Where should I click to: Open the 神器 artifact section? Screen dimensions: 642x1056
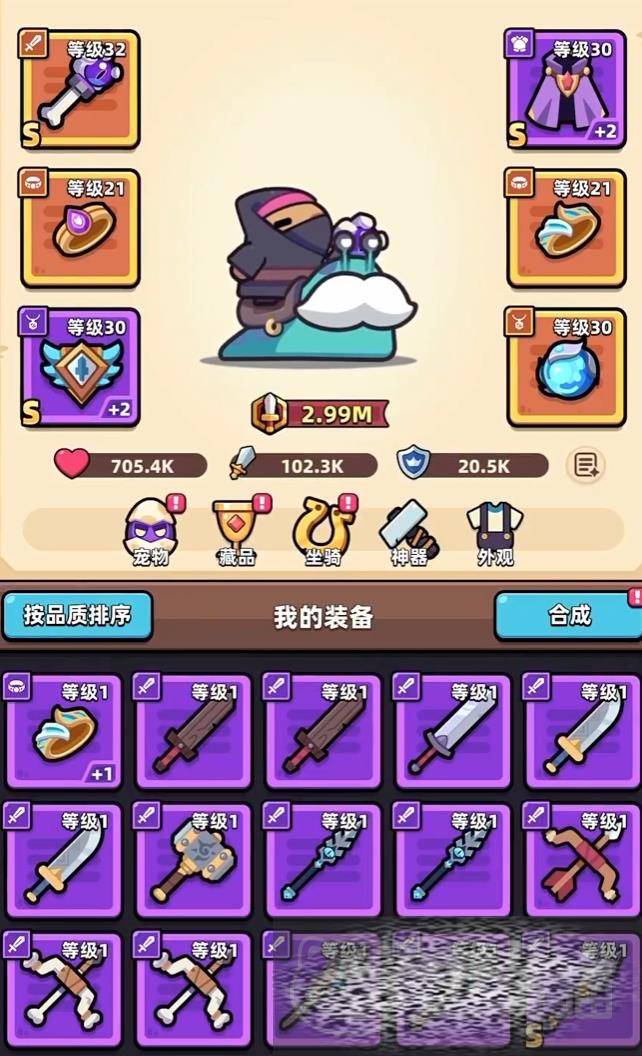coord(407,532)
